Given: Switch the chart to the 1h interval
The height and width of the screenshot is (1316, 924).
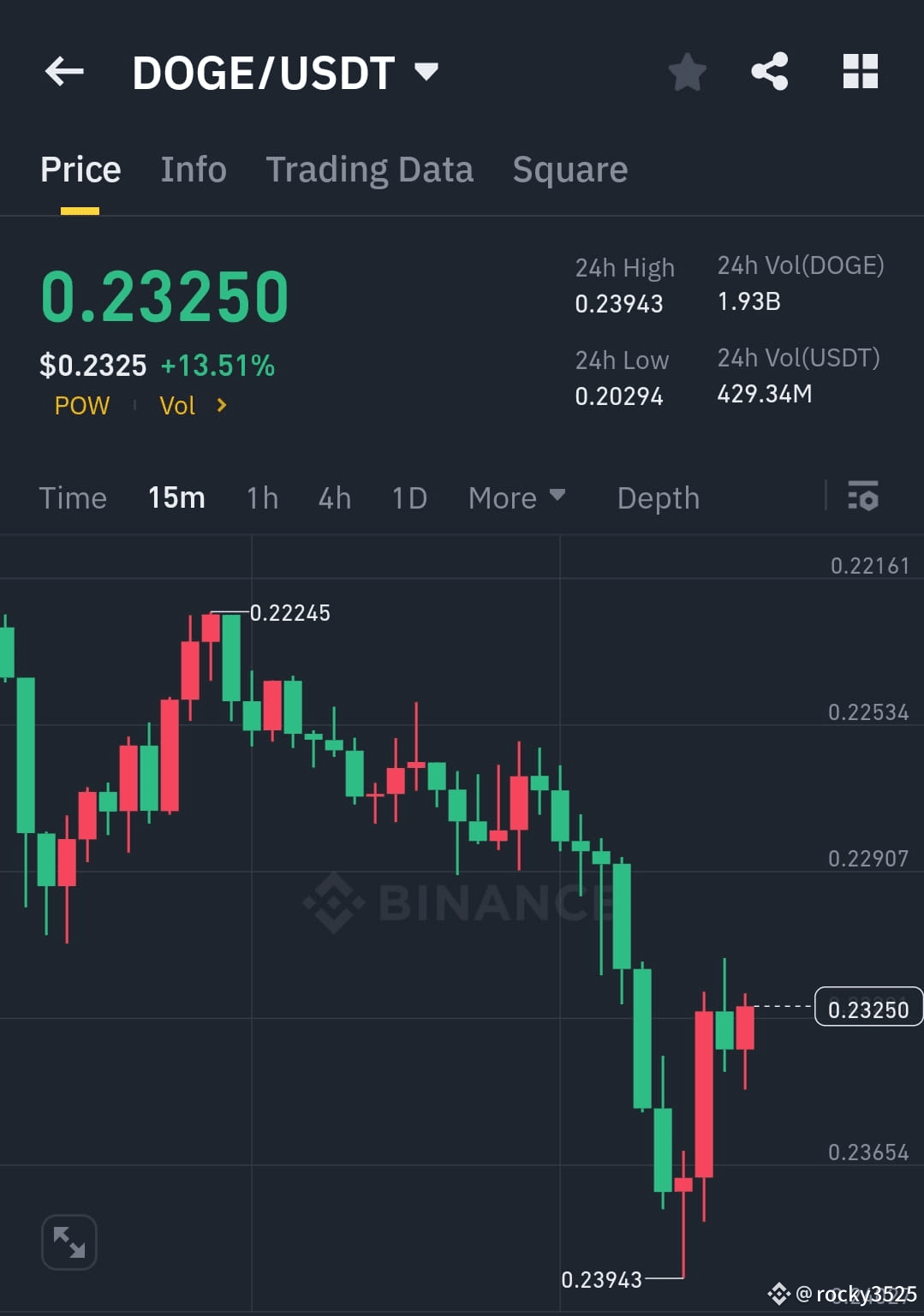Looking at the screenshot, I should pyautogui.click(x=262, y=497).
